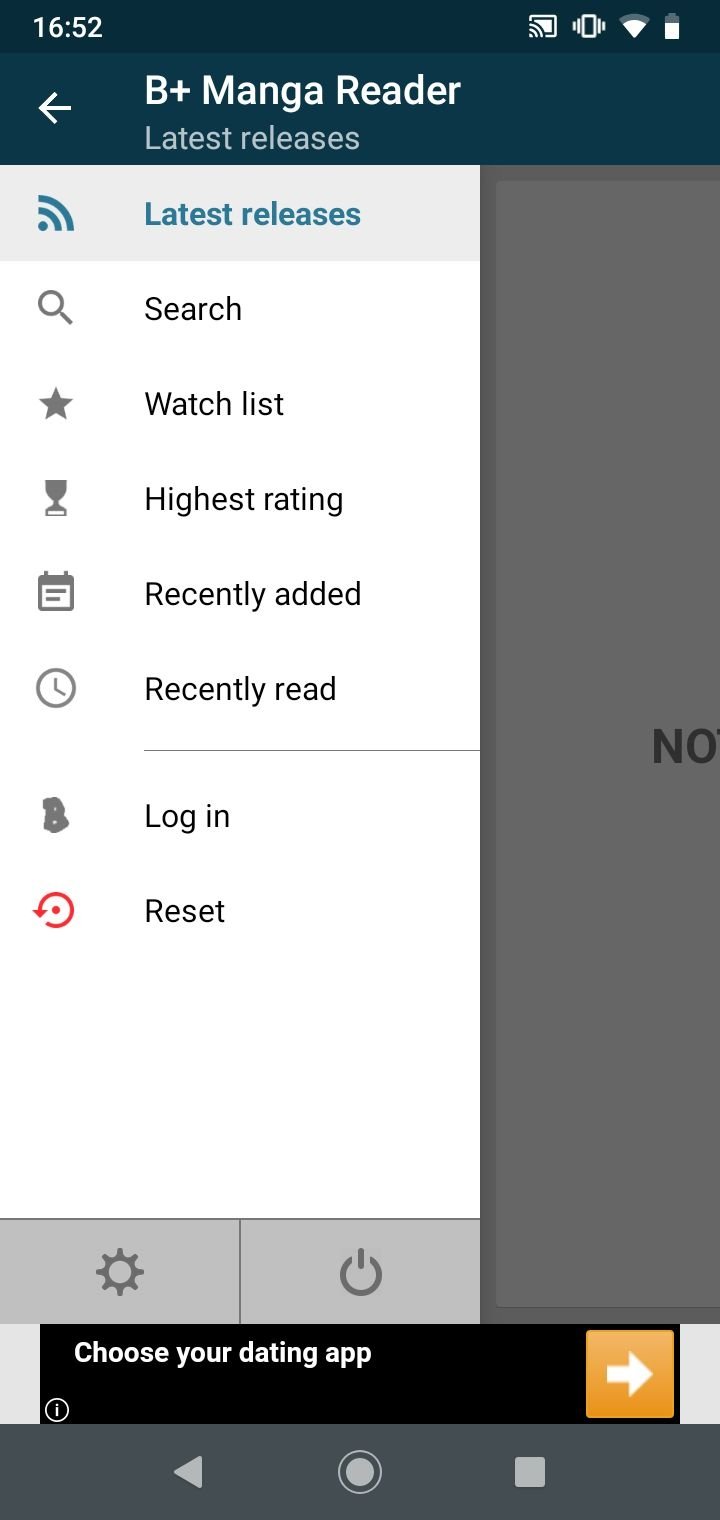Image resolution: width=720 pixels, height=1520 pixels.
Task: Tap the back arrow in the app bar
Action: [x=55, y=108]
